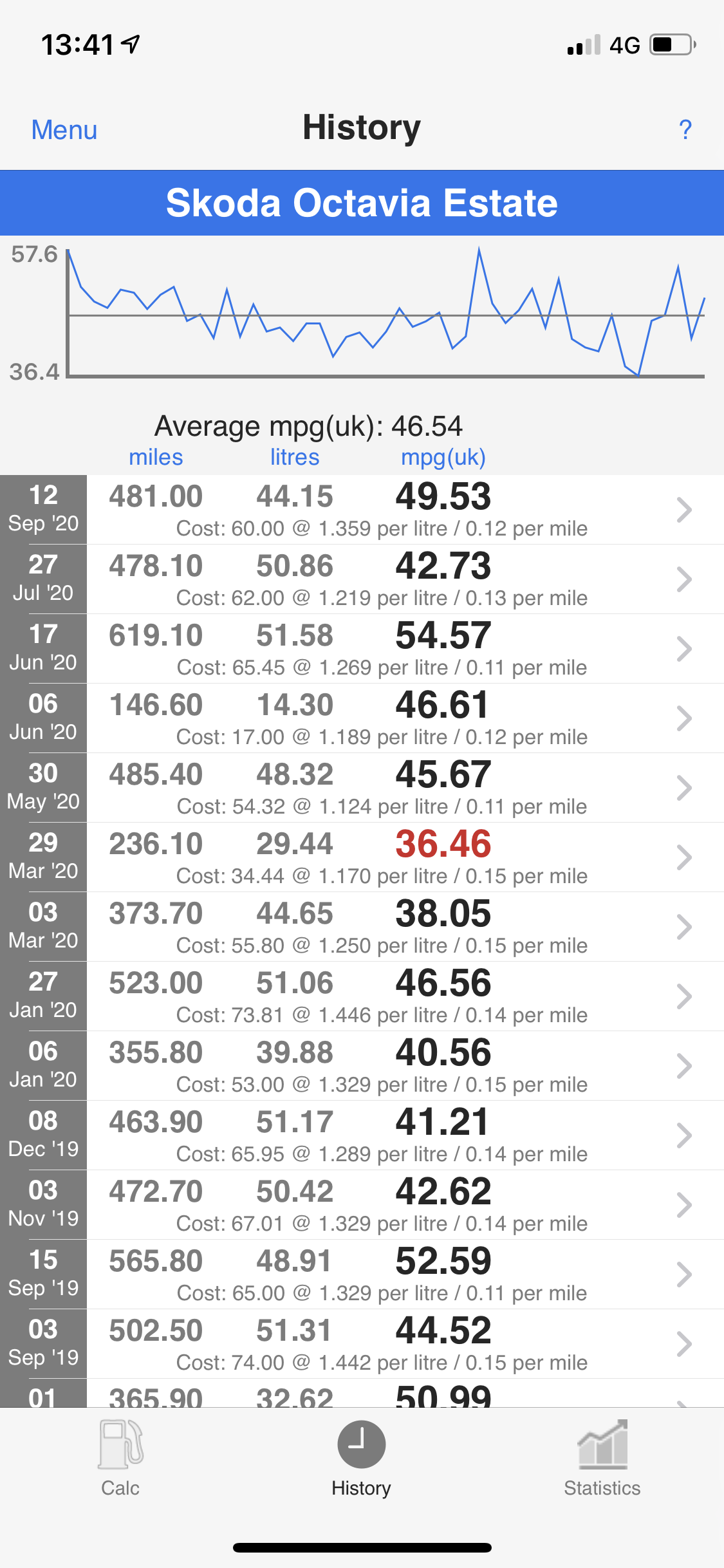View the 30 May '20 entry details
This screenshot has width=724, height=1568.
[x=386, y=788]
